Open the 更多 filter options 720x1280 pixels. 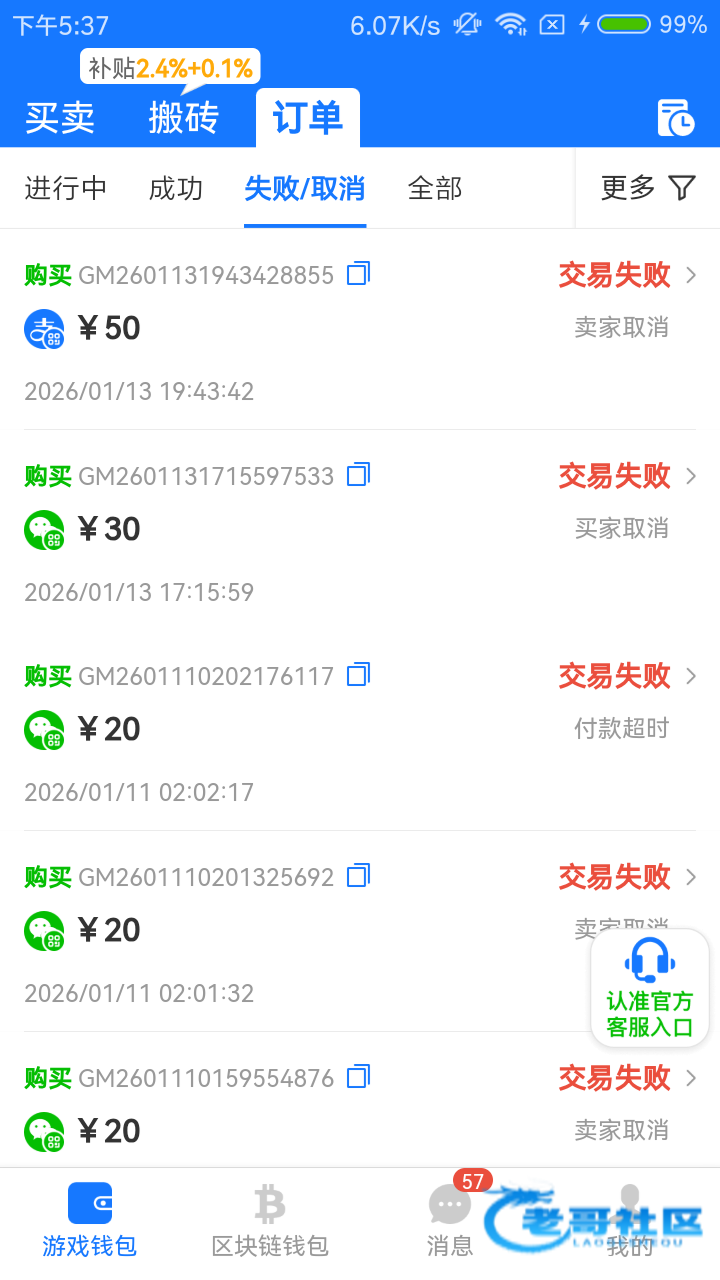tap(648, 188)
